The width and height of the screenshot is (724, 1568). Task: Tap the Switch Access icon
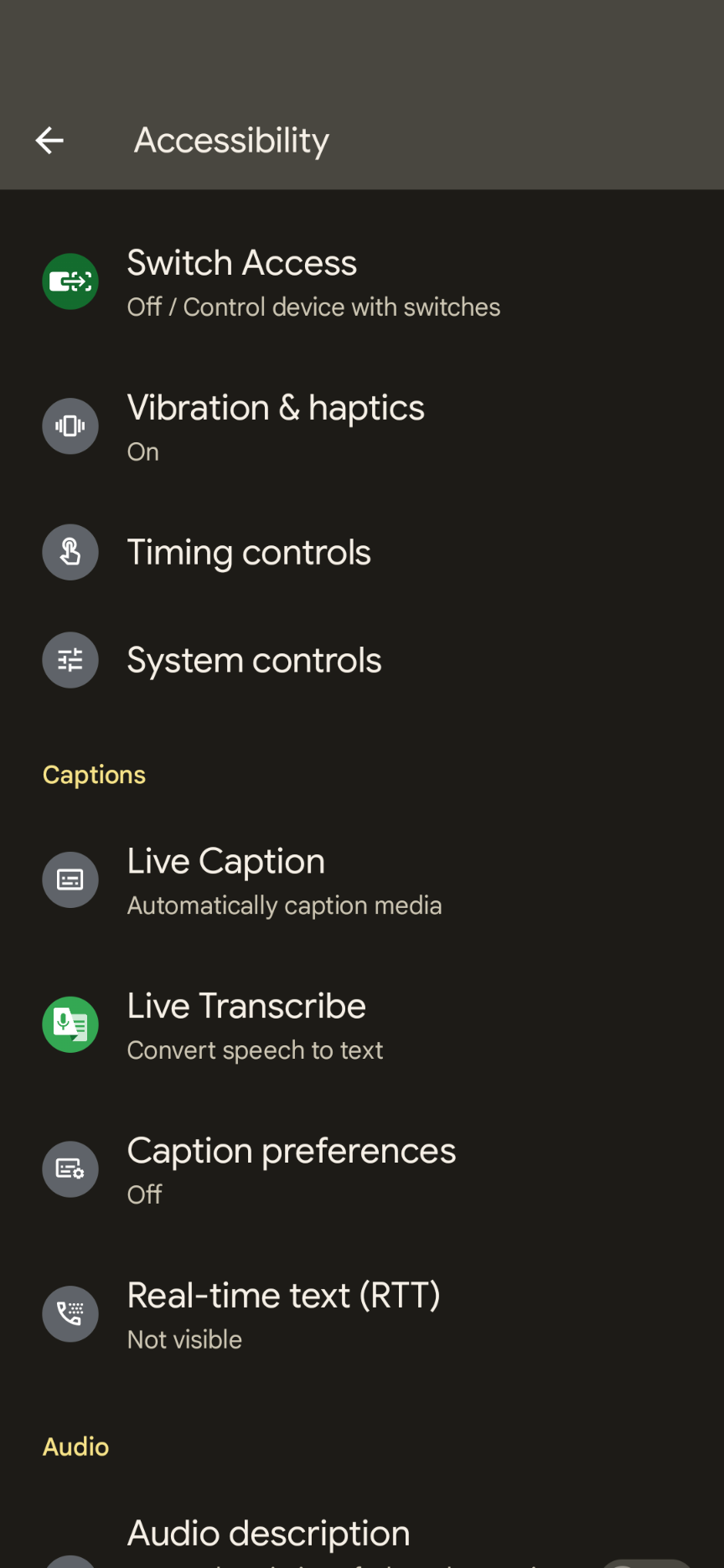(x=70, y=281)
